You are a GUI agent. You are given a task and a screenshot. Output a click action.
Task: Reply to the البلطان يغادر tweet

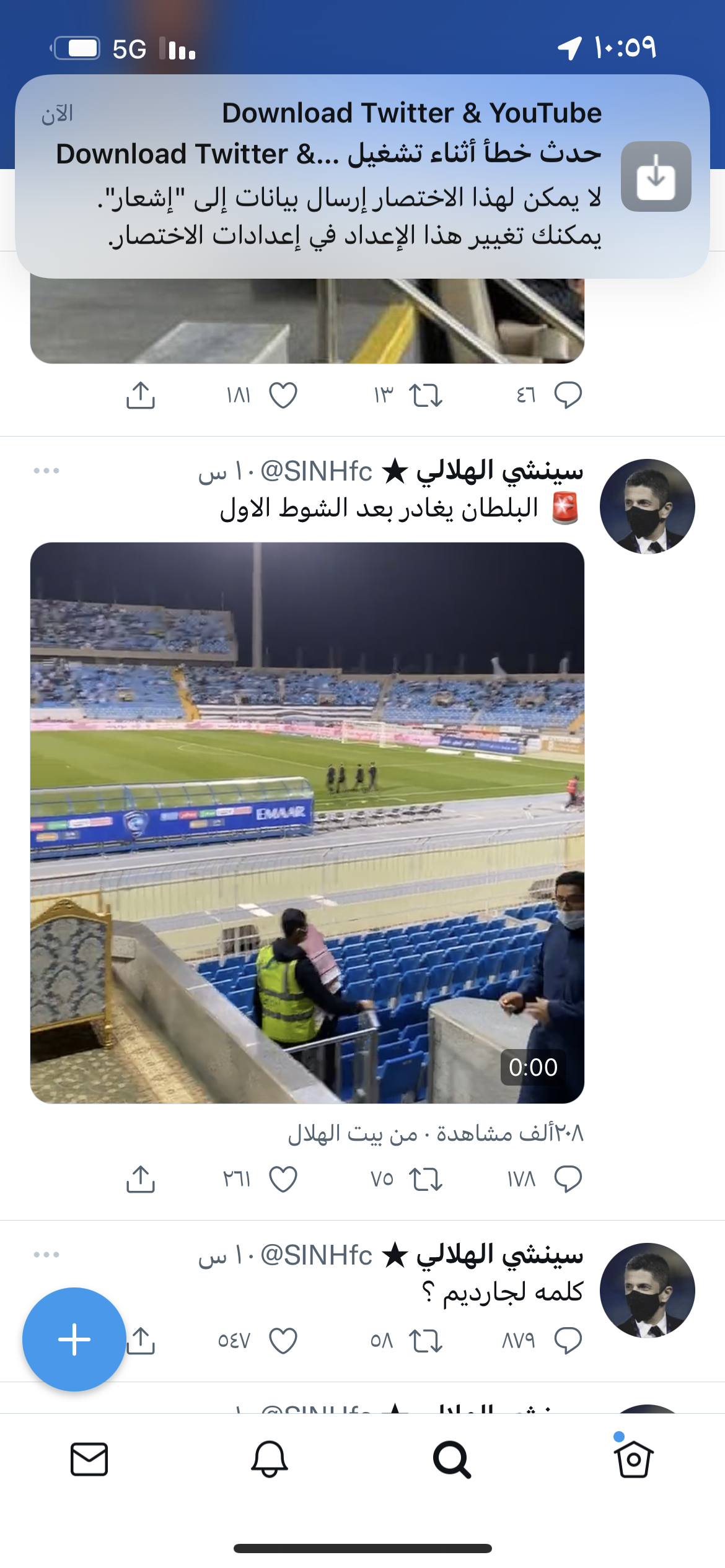point(568,1179)
